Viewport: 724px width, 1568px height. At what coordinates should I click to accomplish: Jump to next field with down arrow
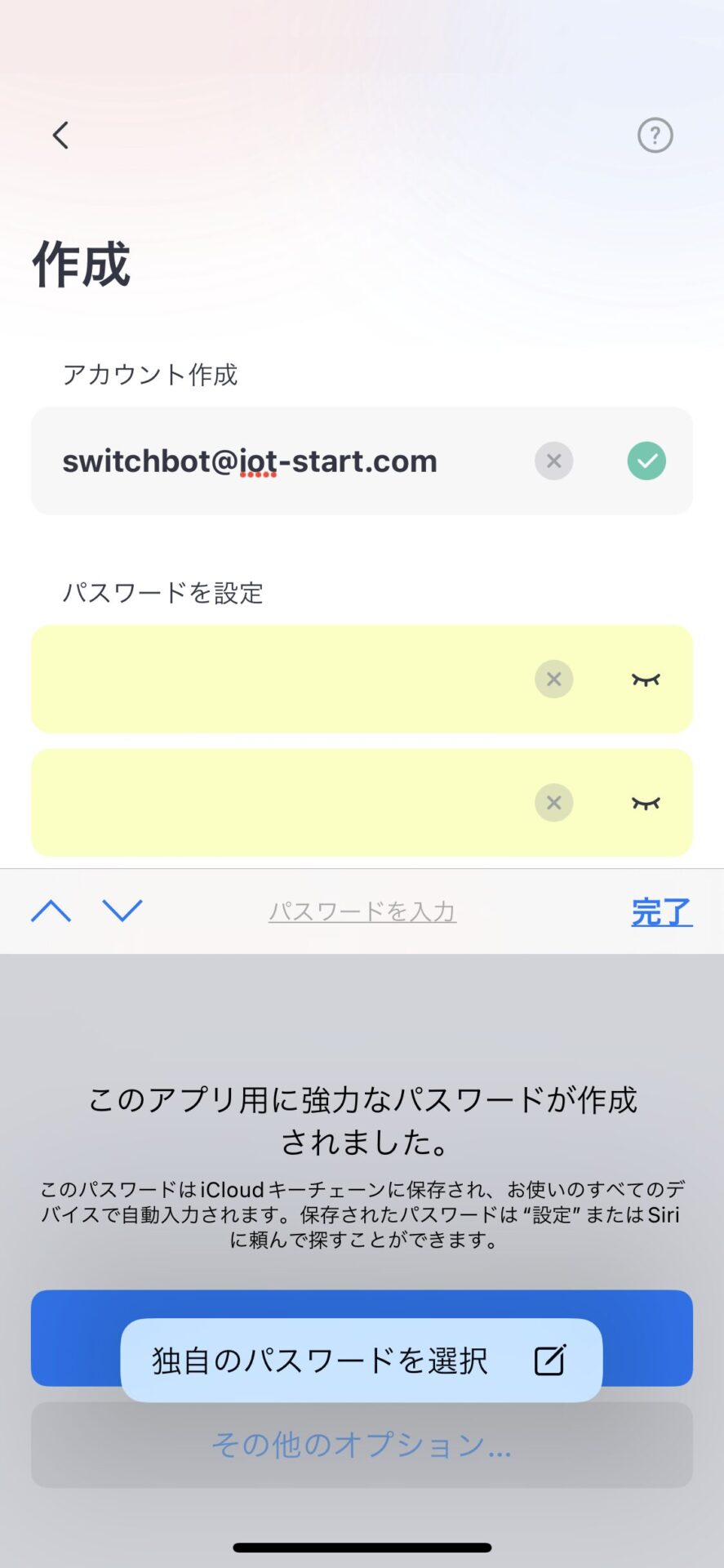tap(122, 911)
